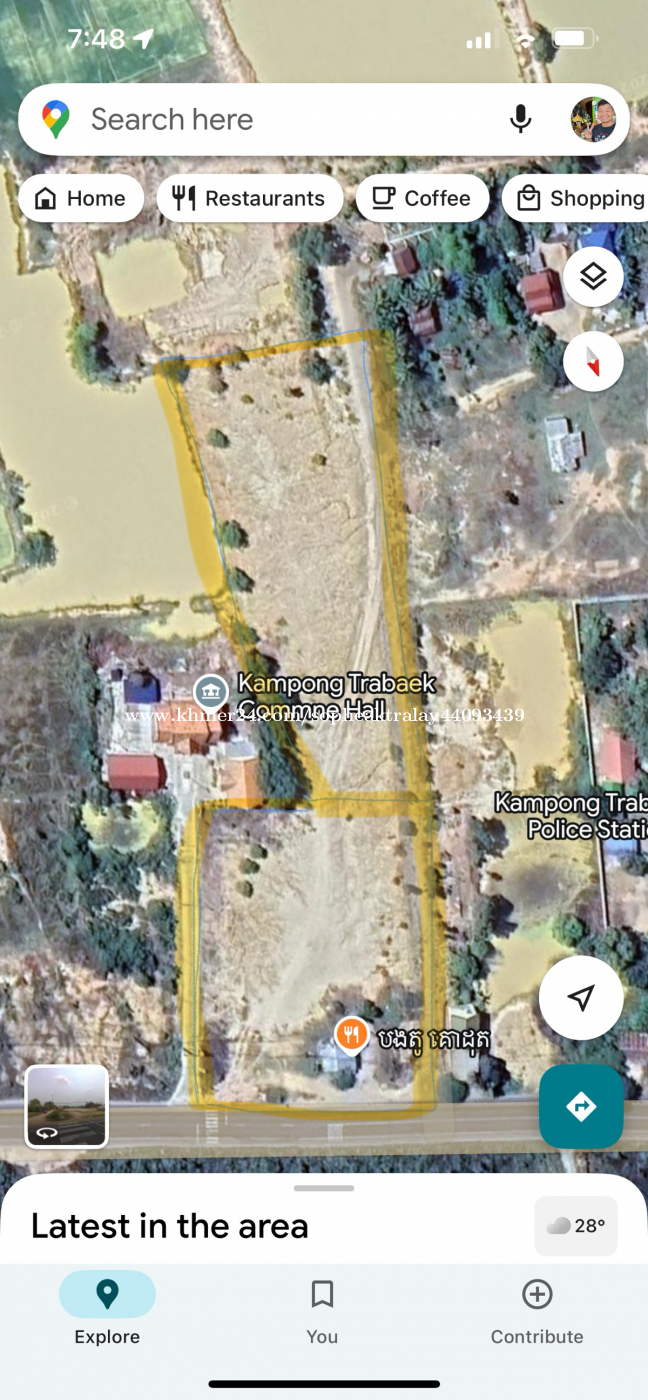Image resolution: width=648 pixels, height=1400 pixels.
Task: Start voice search with the microphone
Action: coord(520,120)
